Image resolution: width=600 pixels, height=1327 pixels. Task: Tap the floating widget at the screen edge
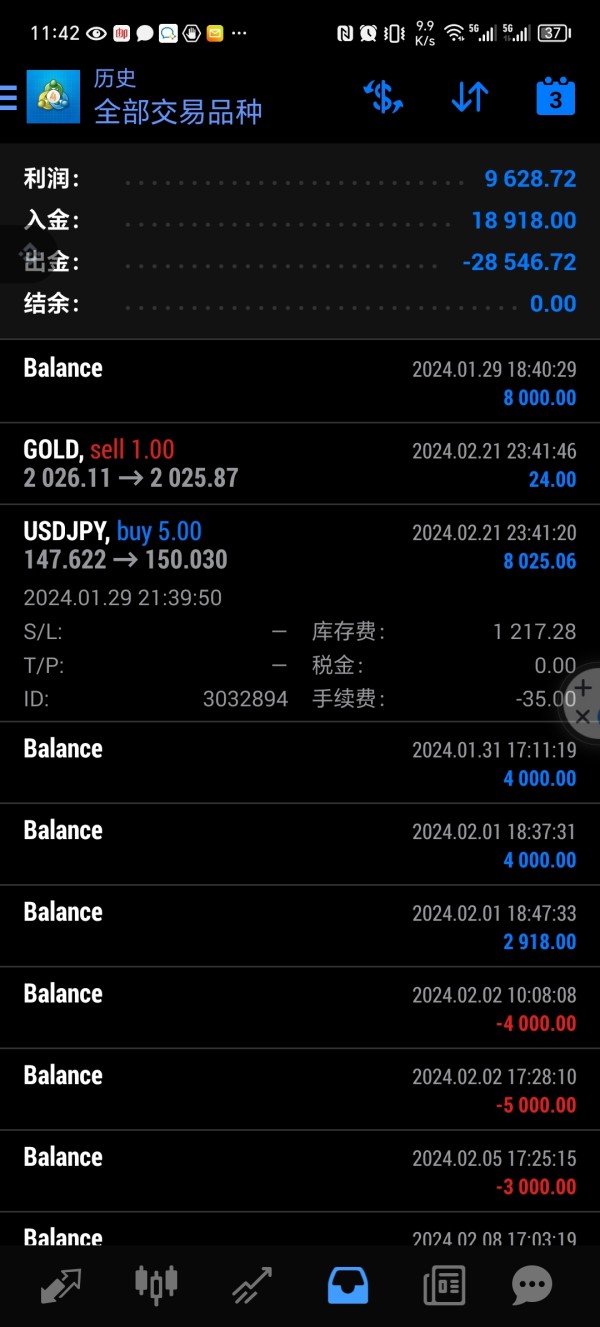584,702
